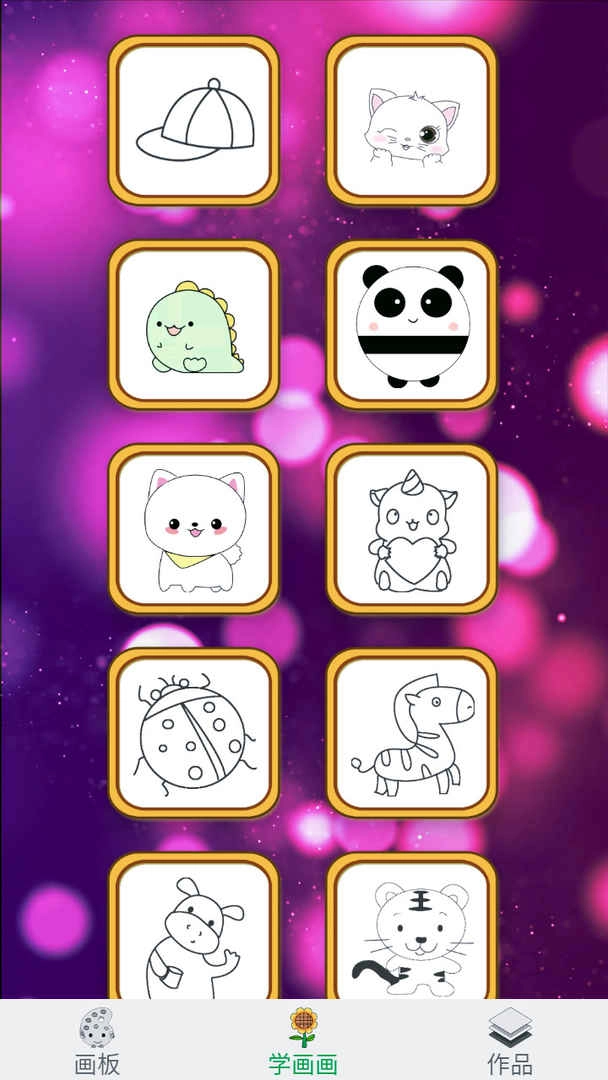Viewport: 608px width, 1080px height.
Task: Switch to the 画板 tab
Action: (97, 1041)
